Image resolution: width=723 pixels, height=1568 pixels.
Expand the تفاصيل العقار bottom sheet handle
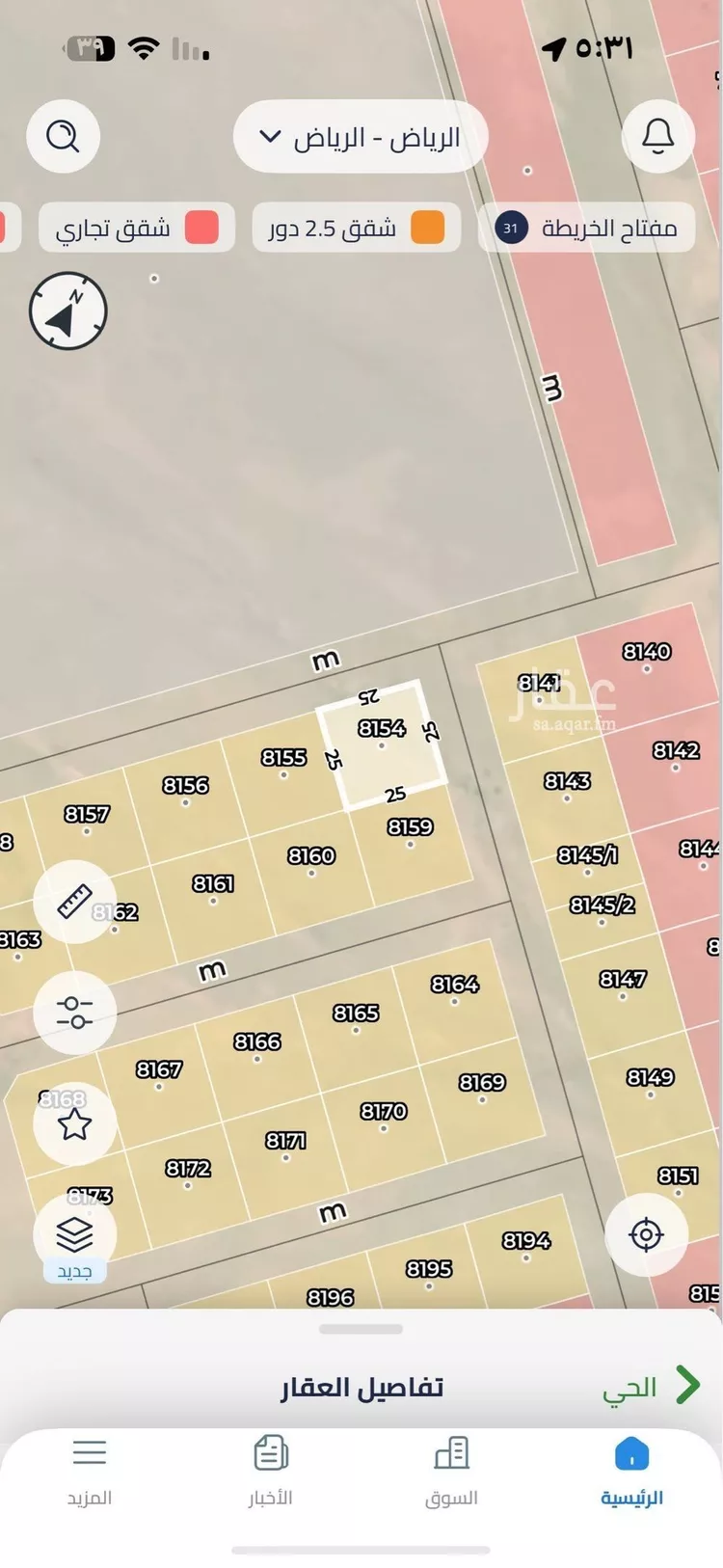click(361, 1329)
